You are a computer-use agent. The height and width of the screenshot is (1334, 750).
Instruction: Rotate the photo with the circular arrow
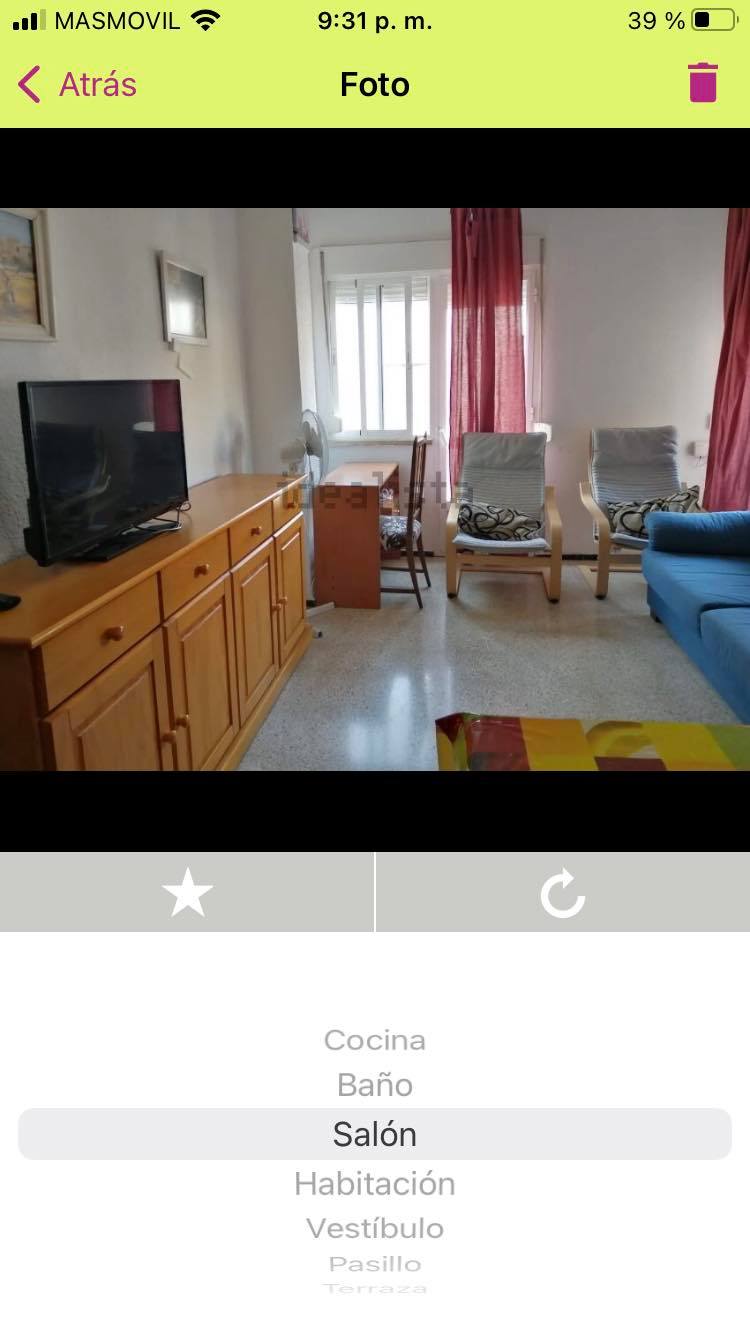coord(563,892)
